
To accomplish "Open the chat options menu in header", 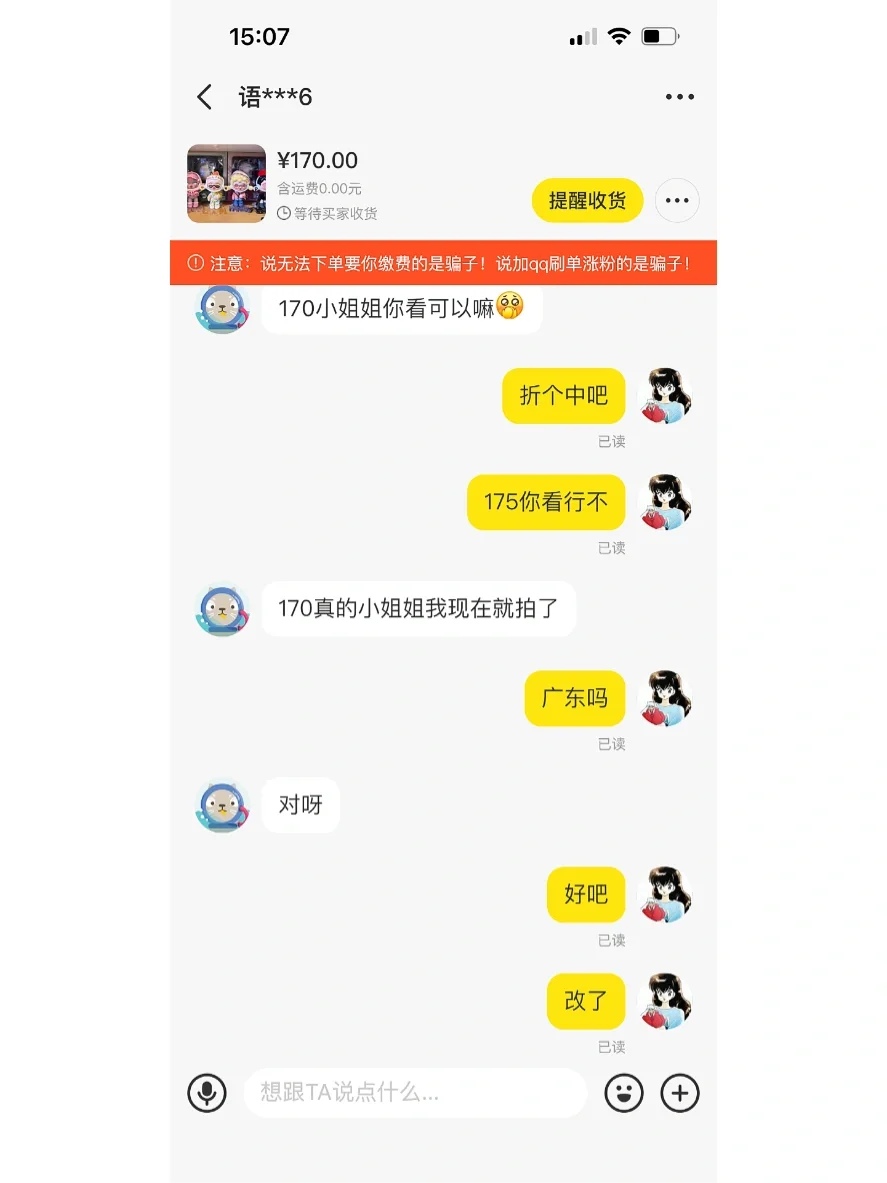I will point(680,97).
